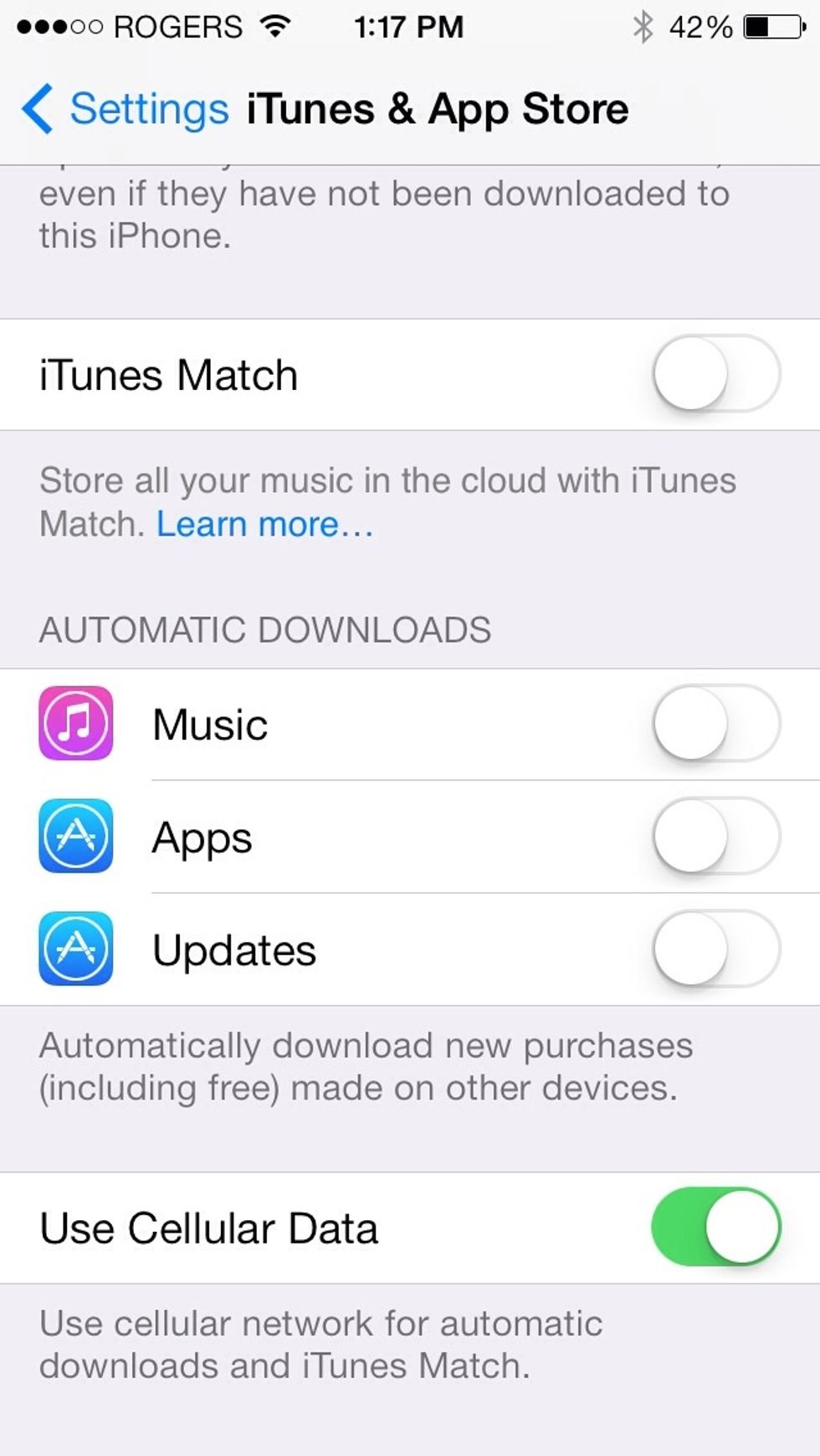Screen dimensions: 820x1456
Task: Go back to Settings
Action: pyautogui.click(x=126, y=109)
